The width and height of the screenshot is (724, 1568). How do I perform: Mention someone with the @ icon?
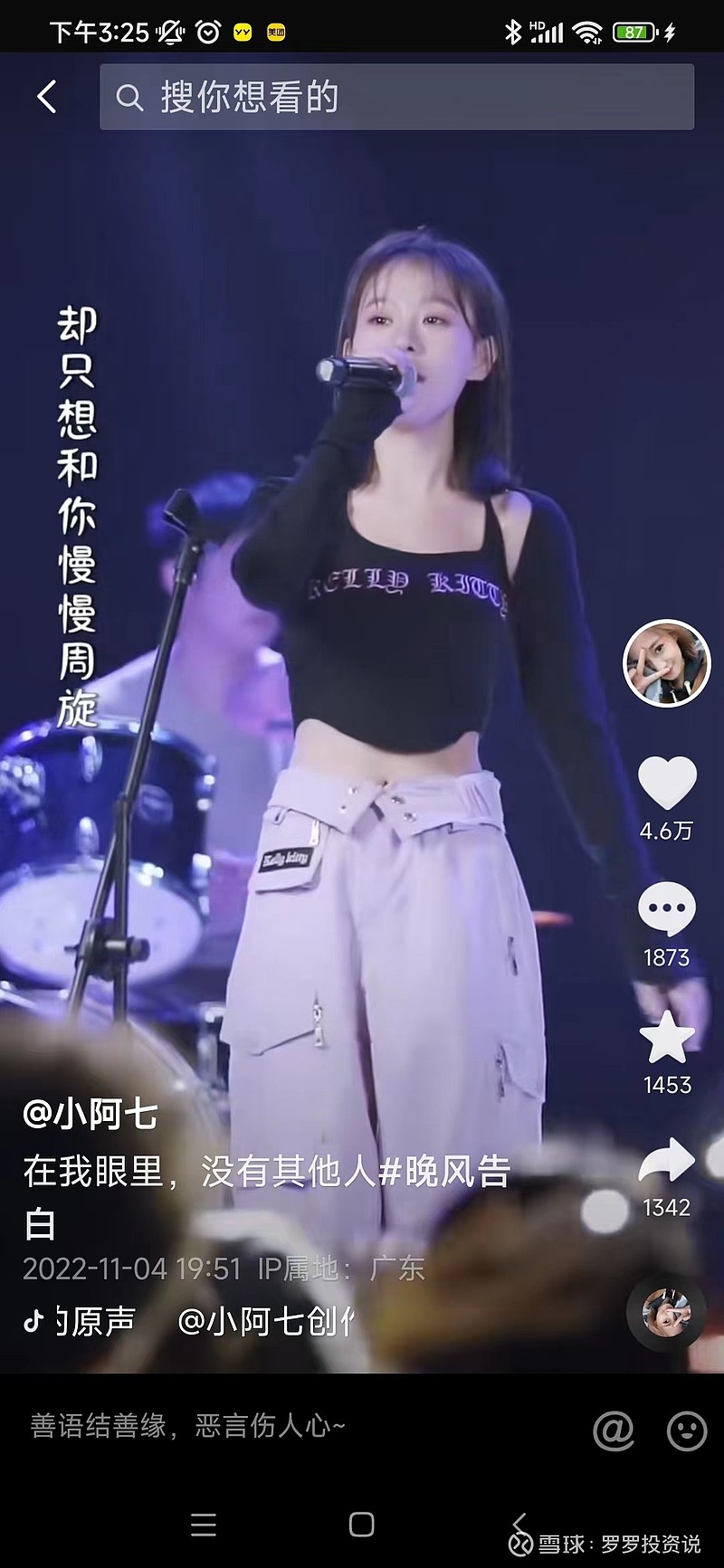(x=614, y=1430)
